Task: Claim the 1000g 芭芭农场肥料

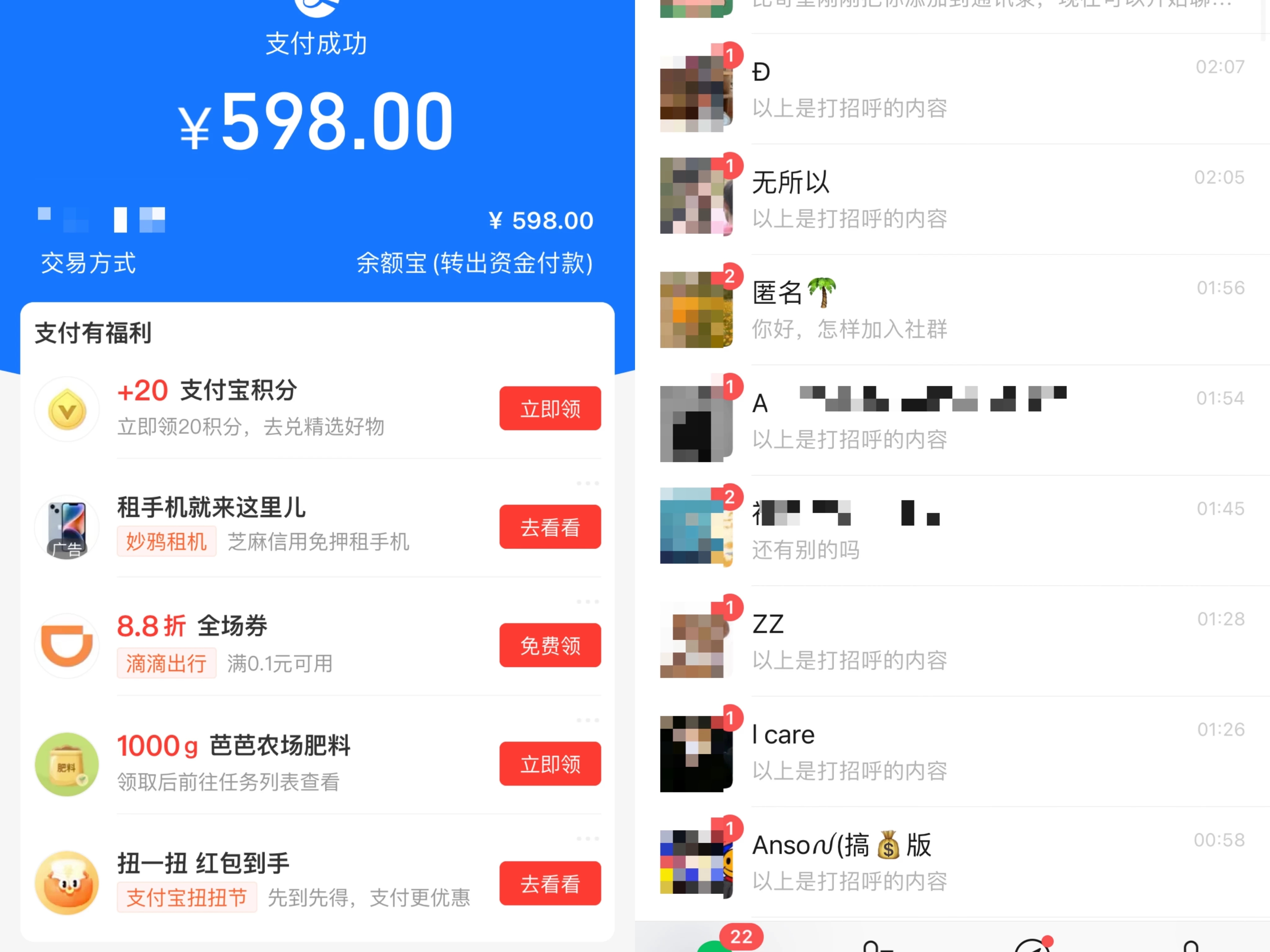Action: [x=549, y=764]
